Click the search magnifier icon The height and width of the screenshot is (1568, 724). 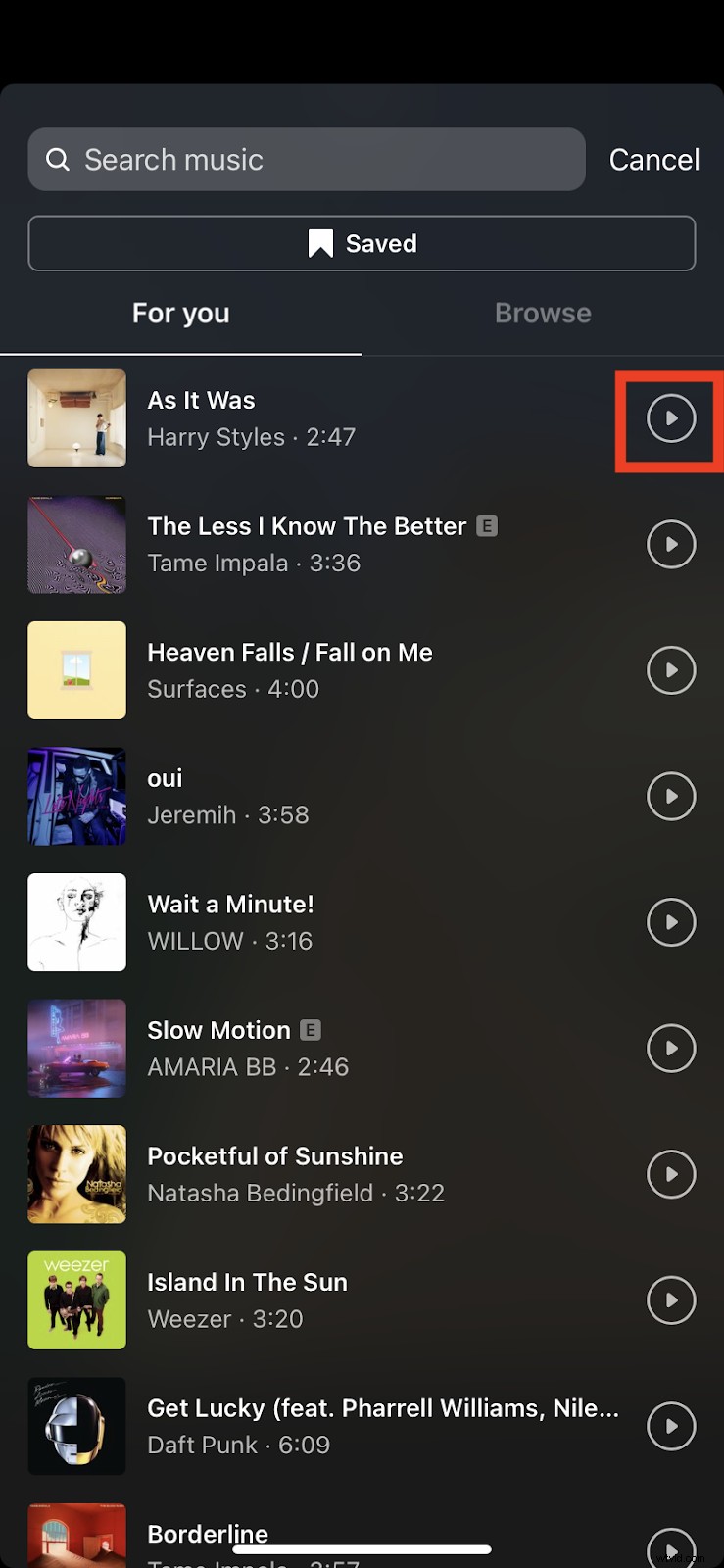[x=57, y=159]
